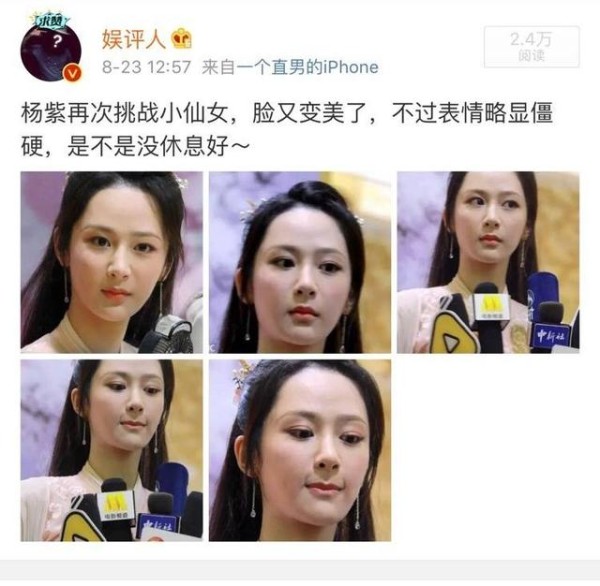
Task: View the second photo in the post
Action: [299, 261]
